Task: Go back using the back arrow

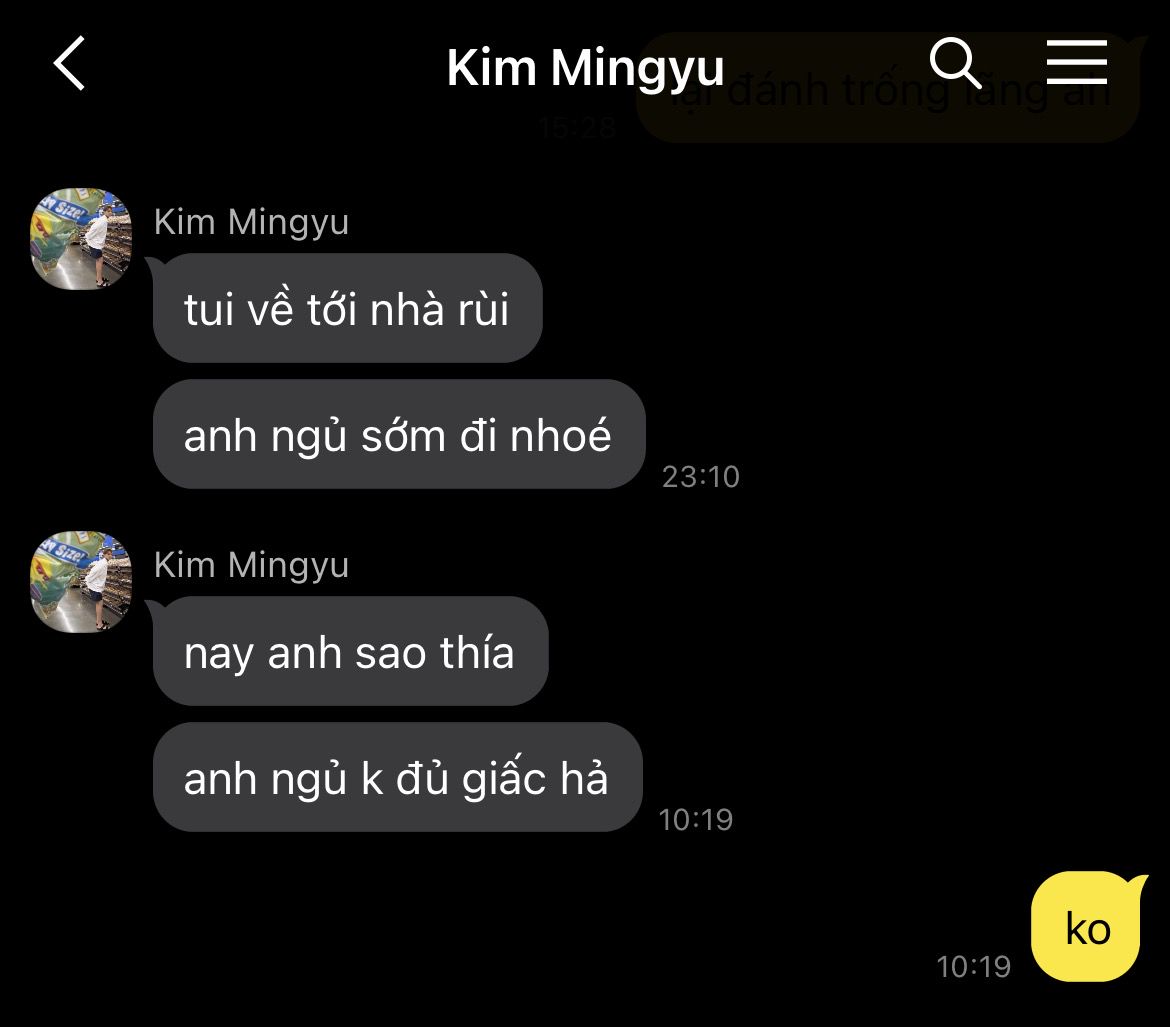Action: 69,64
